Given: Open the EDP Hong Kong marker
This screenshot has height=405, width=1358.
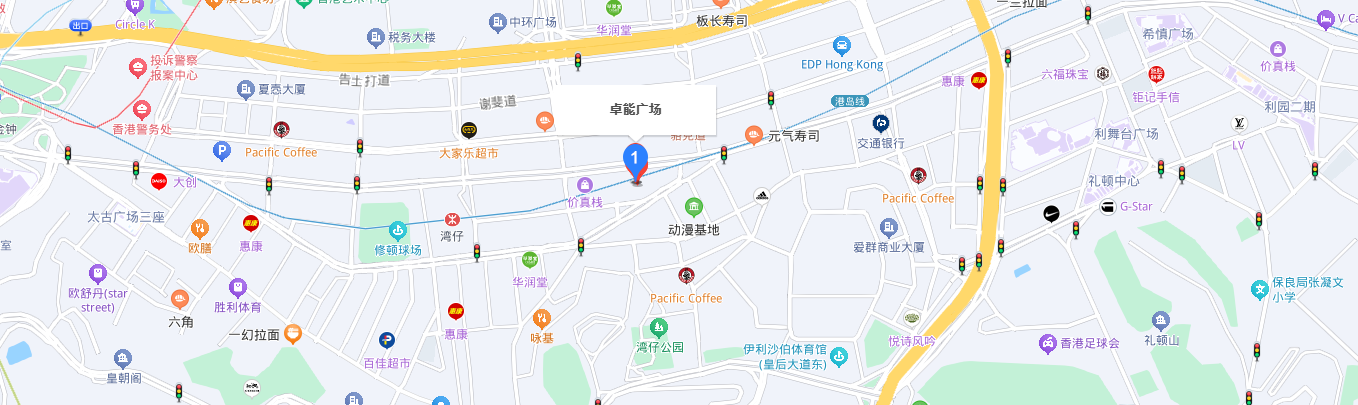Looking at the screenshot, I should pos(842,45).
